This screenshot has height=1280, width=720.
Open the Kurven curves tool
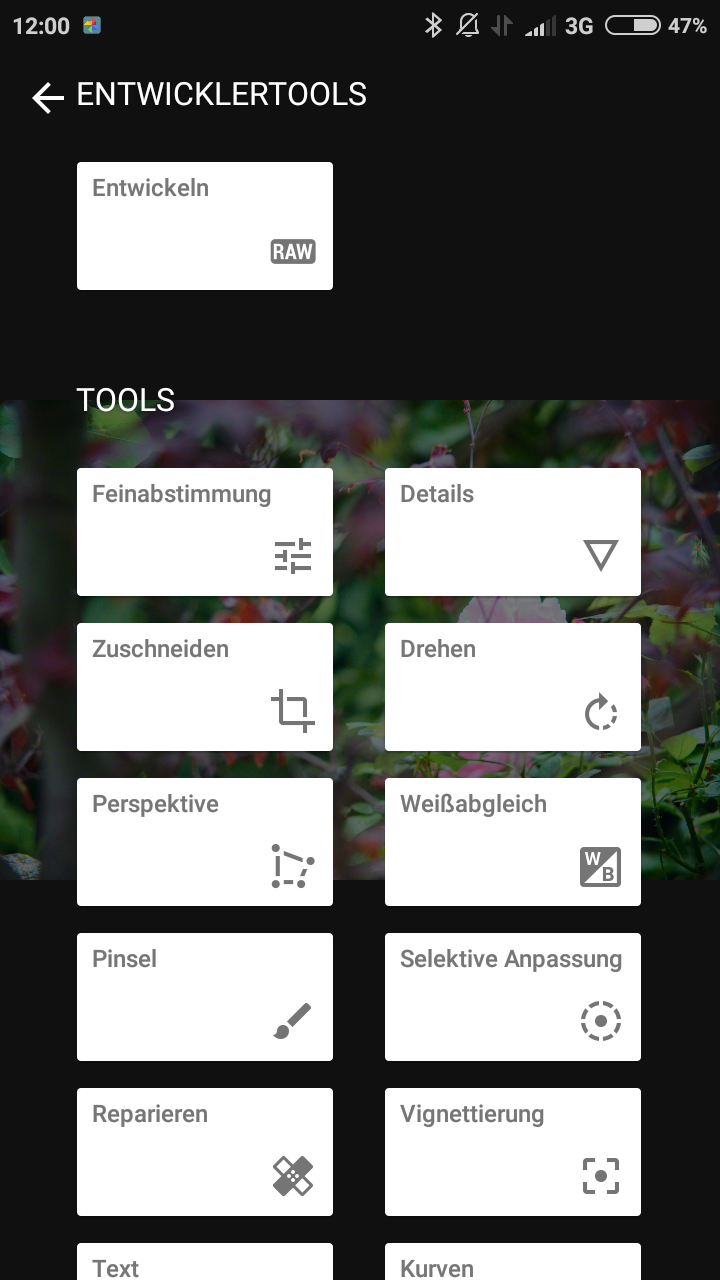pyautogui.click(x=513, y=1262)
